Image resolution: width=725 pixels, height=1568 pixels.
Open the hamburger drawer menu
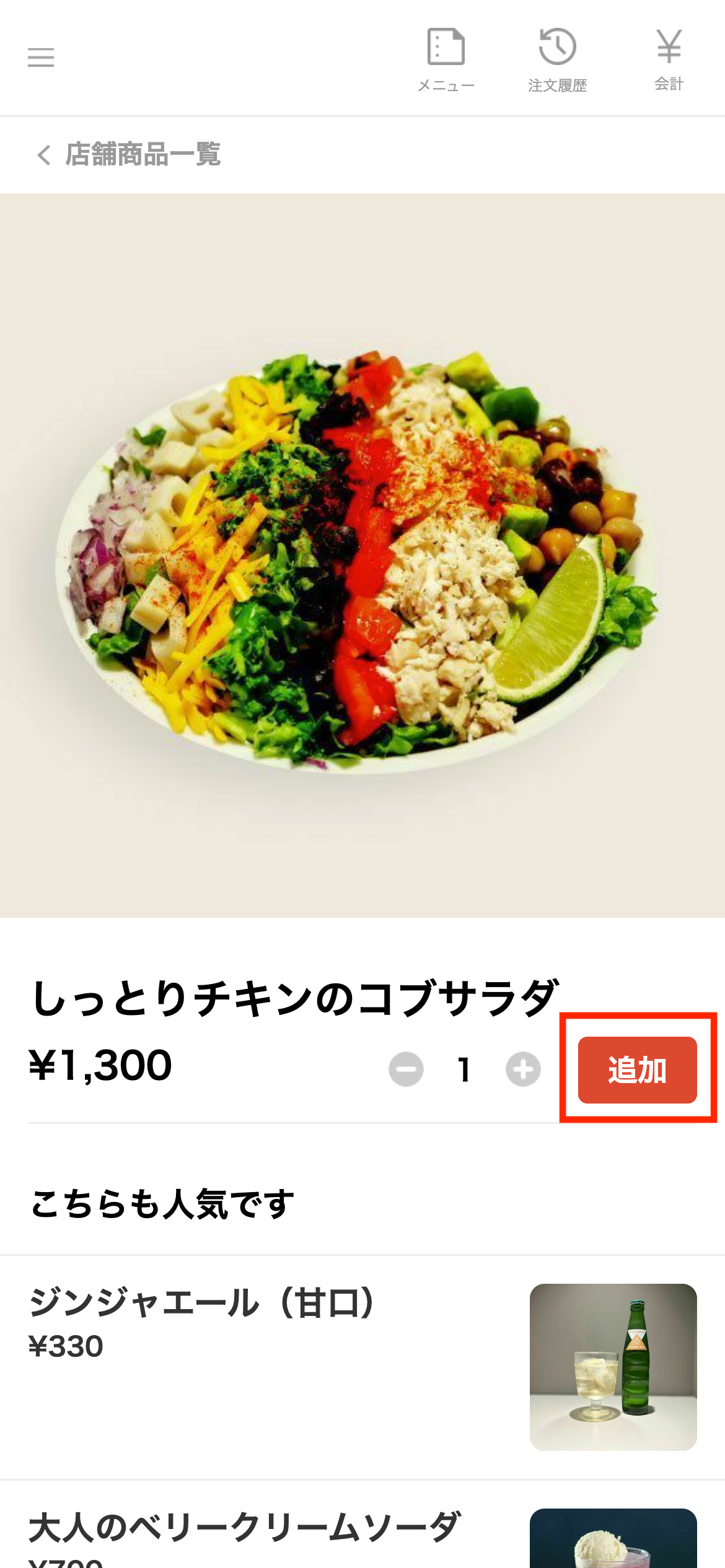[x=41, y=58]
